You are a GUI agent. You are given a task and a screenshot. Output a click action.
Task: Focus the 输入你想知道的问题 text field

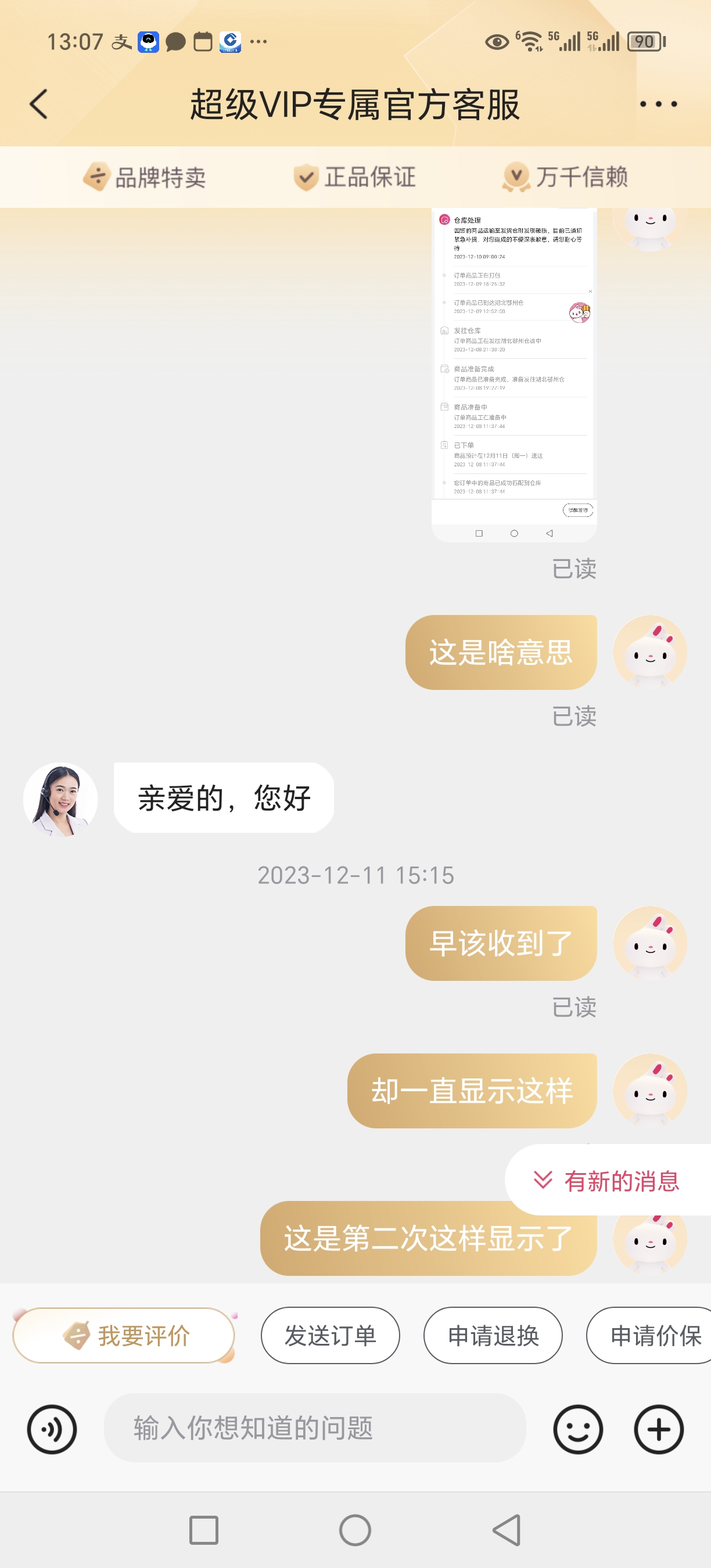point(314,1428)
